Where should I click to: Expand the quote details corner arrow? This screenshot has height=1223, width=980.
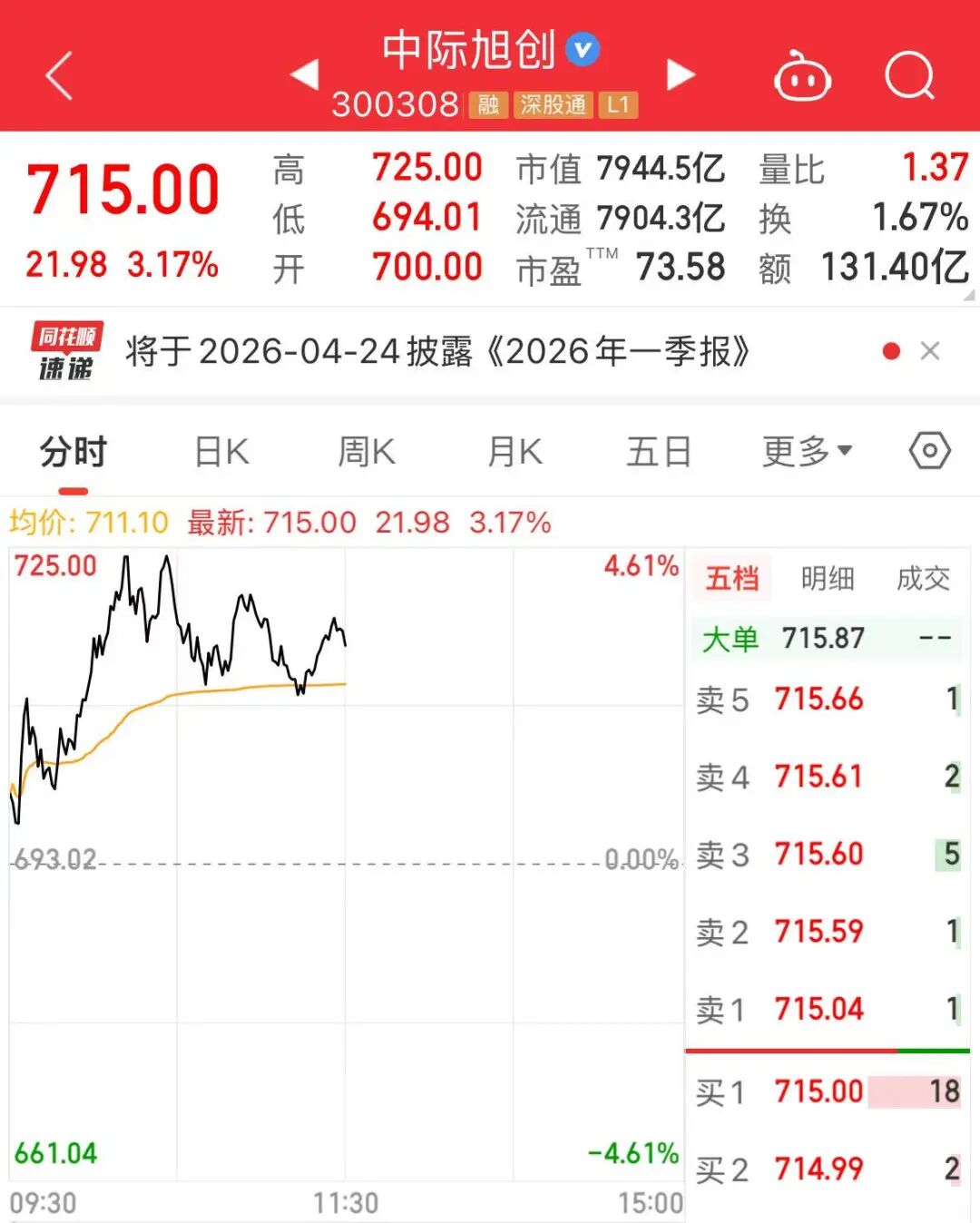click(969, 295)
